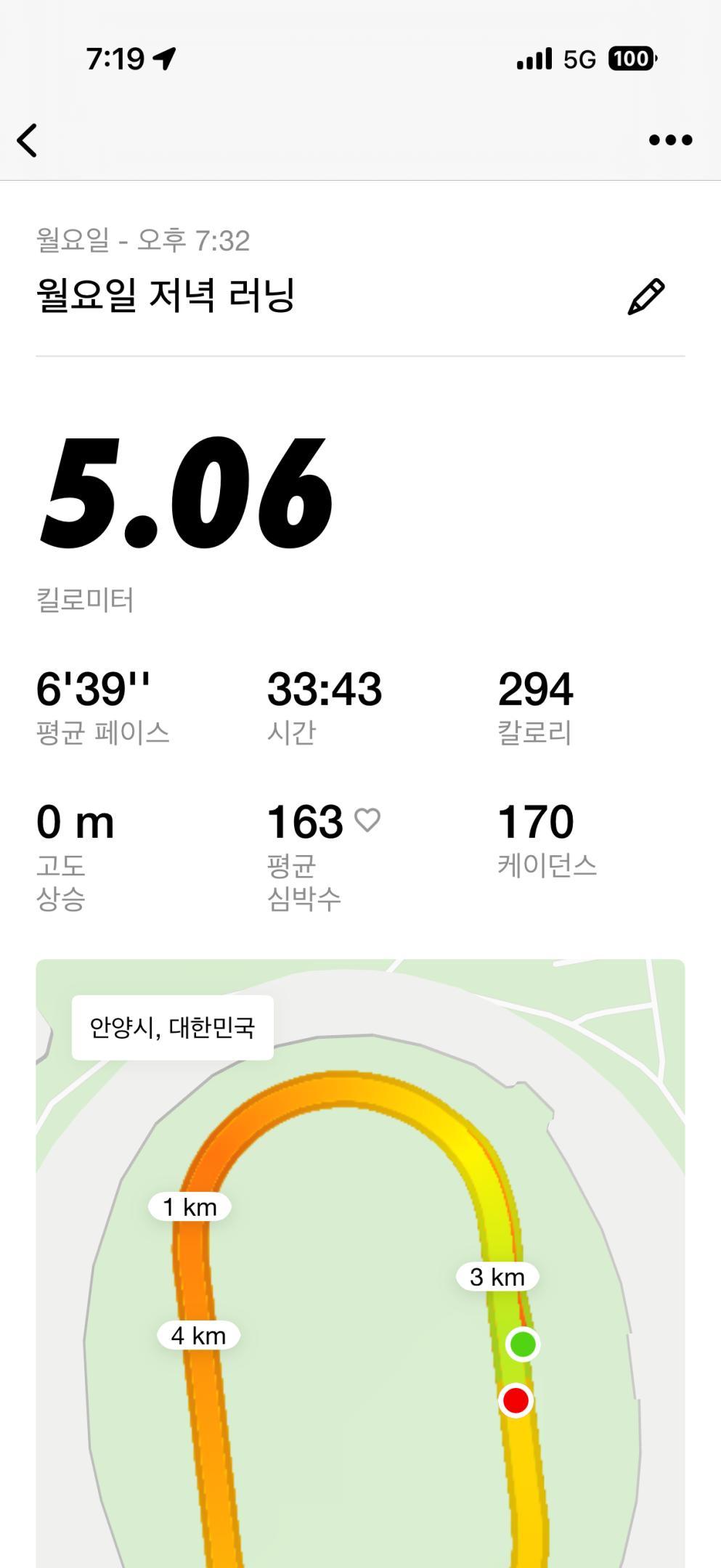Edit the run title with the pencil icon
This screenshot has width=721, height=1568.
[645, 296]
